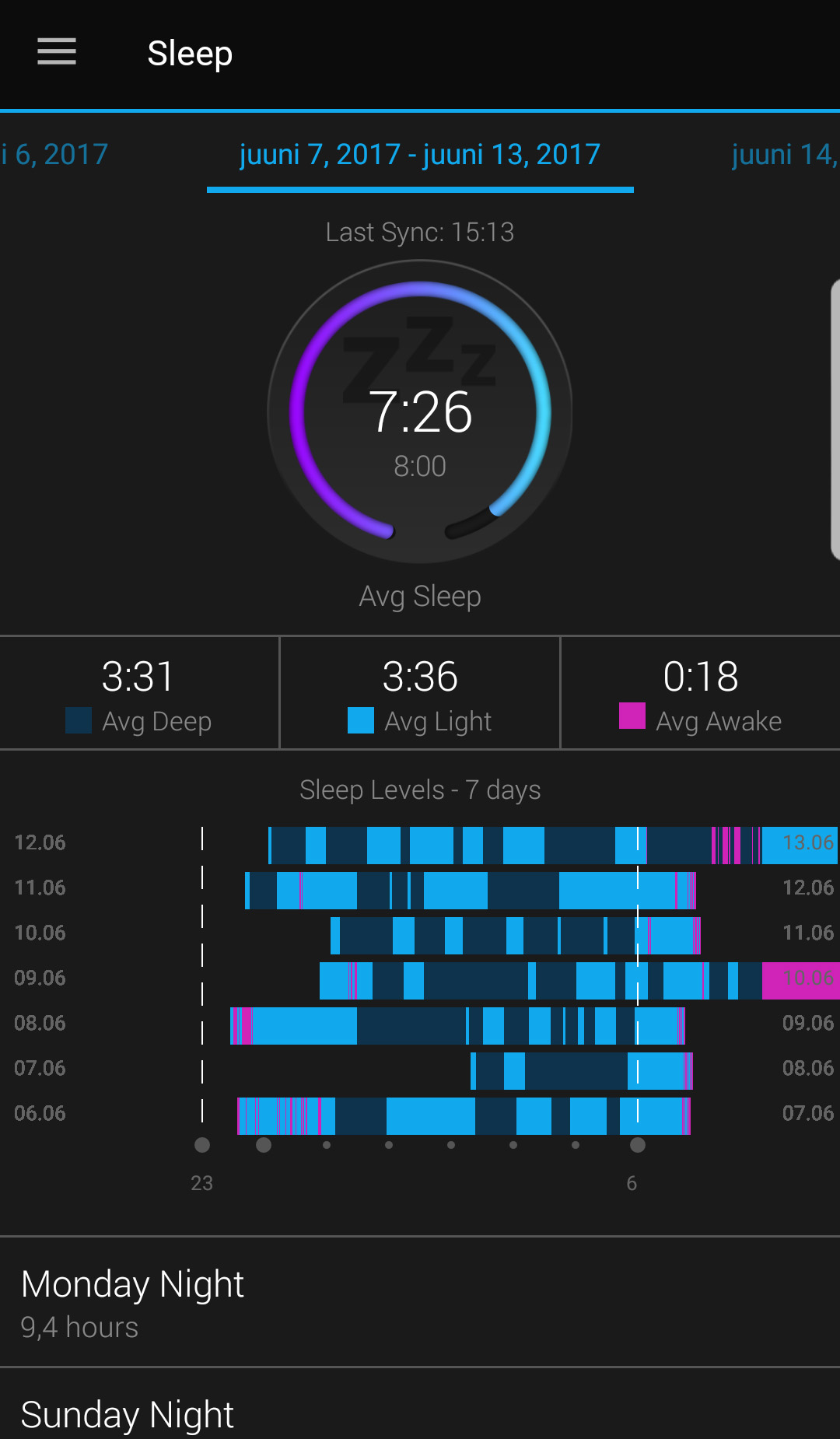This screenshot has width=840, height=1439.
Task: Switch to the week starting juuni 14
Action: click(x=785, y=154)
